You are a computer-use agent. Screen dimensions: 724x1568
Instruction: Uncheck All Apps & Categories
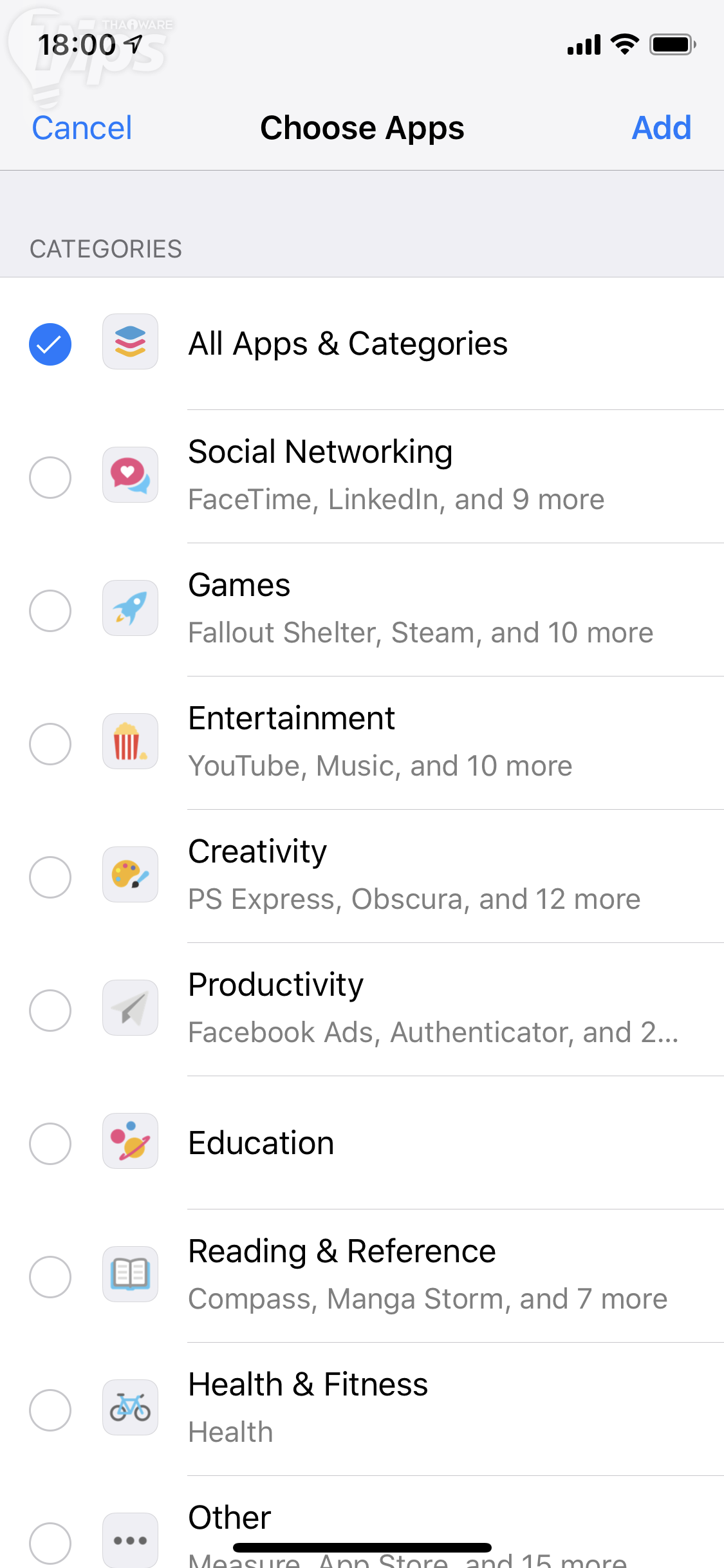[x=50, y=344]
